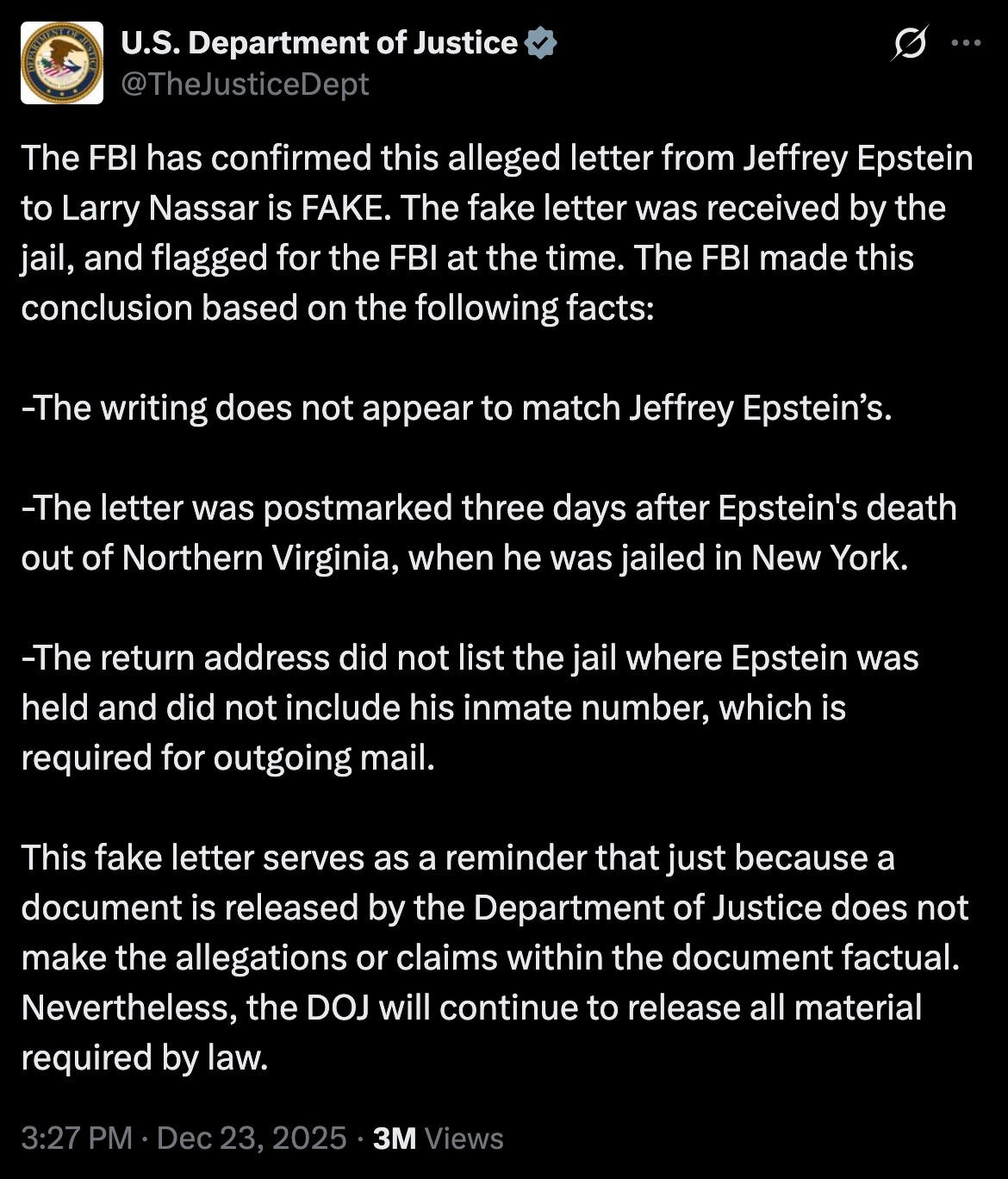The image size is (1008, 1179).
Task: Click the verification badge after the display name
Action: click(540, 41)
